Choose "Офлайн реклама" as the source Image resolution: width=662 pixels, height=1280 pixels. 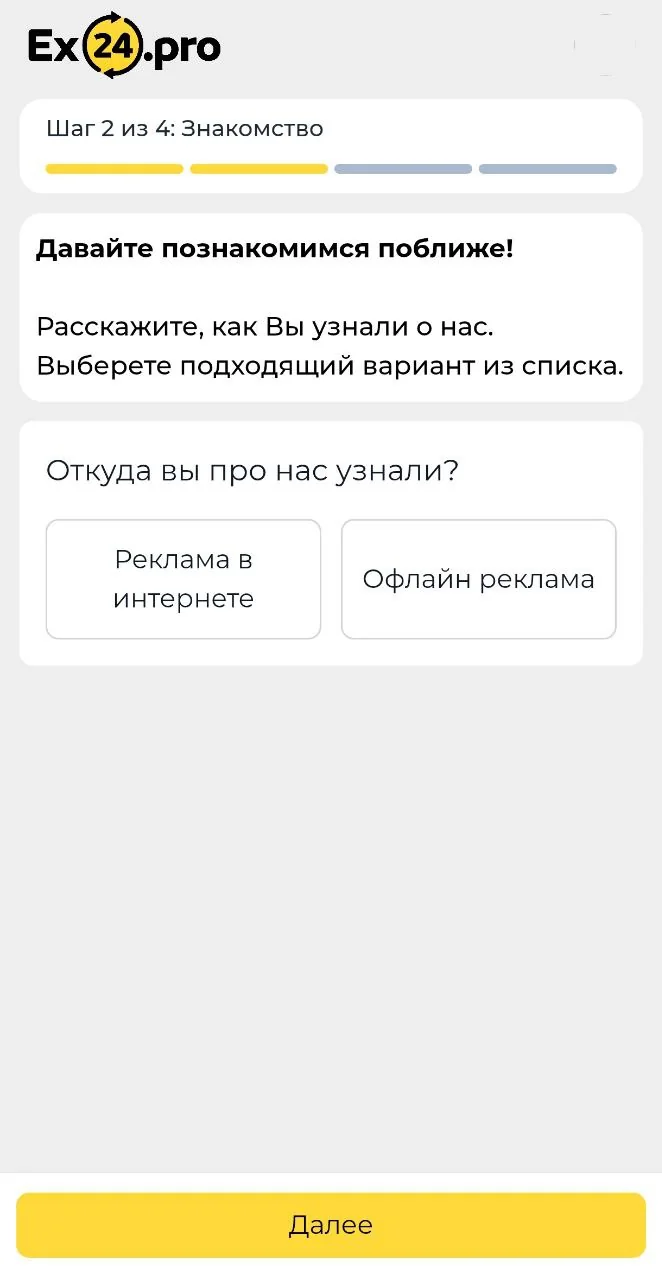(x=478, y=579)
